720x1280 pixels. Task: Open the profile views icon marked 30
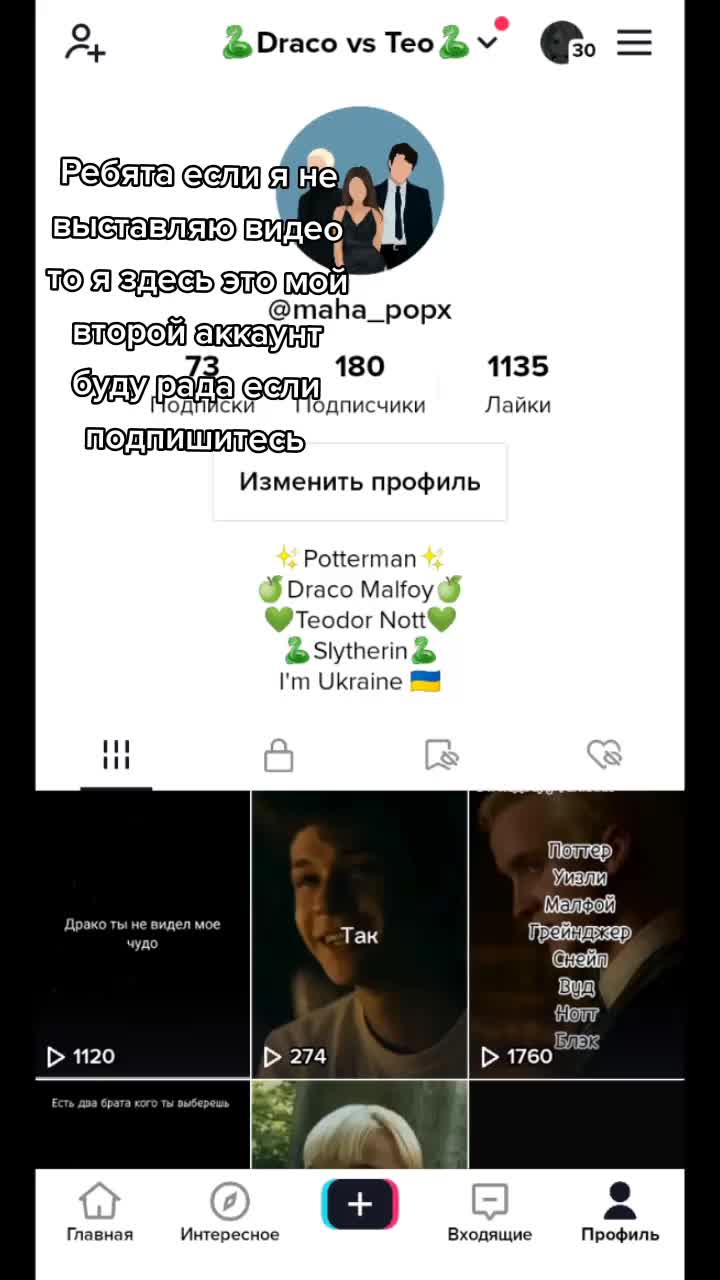point(564,43)
